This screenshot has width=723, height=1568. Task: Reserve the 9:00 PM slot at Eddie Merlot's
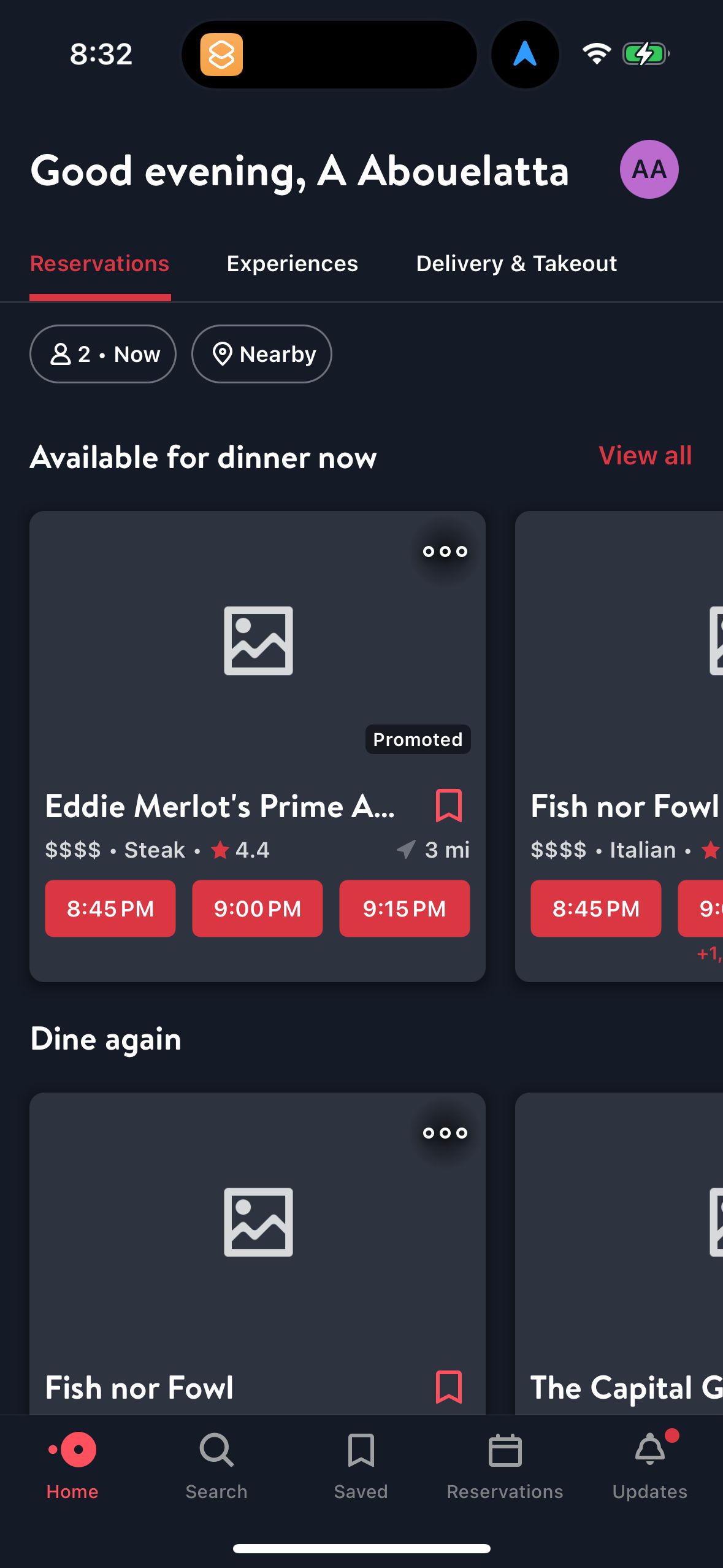pyautogui.click(x=257, y=909)
